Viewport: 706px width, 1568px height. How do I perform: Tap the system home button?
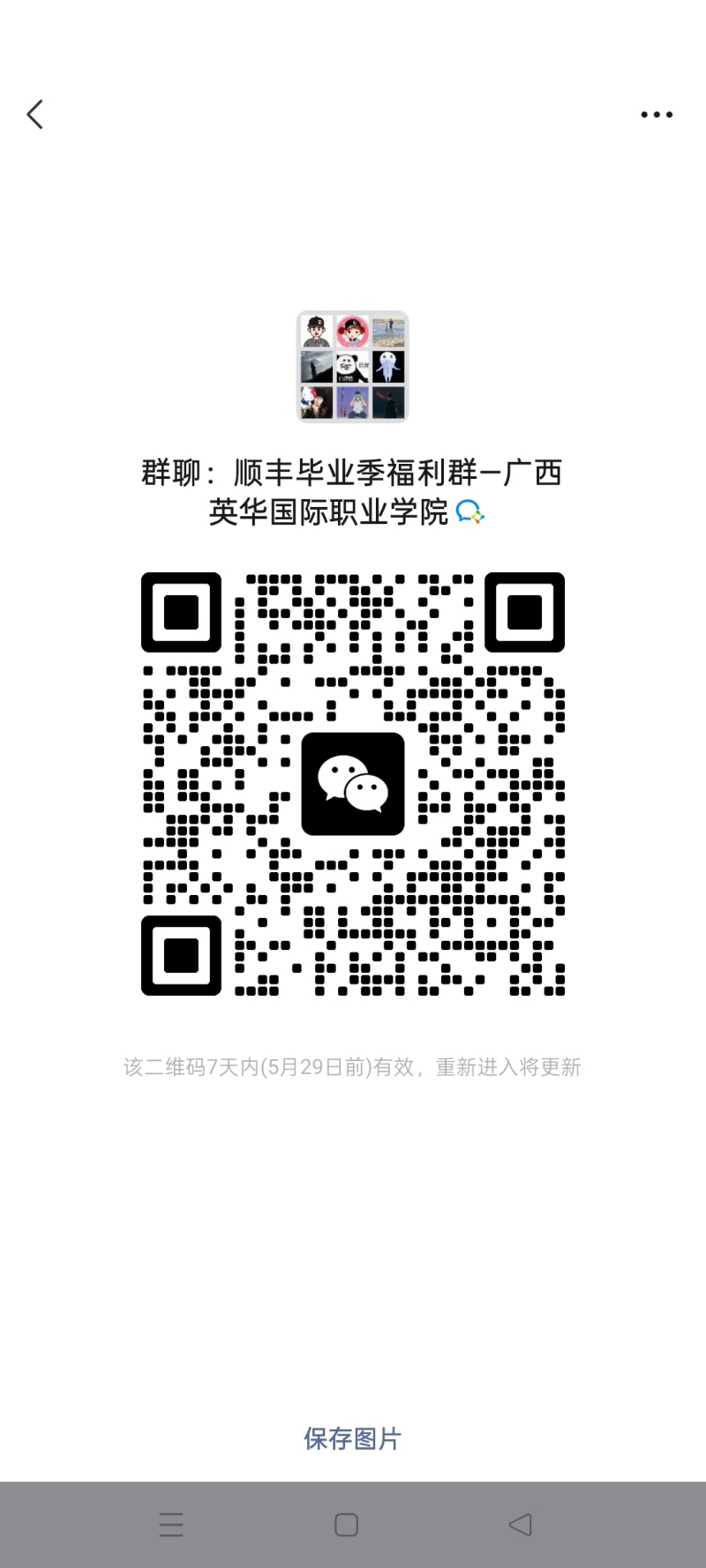point(346,1525)
